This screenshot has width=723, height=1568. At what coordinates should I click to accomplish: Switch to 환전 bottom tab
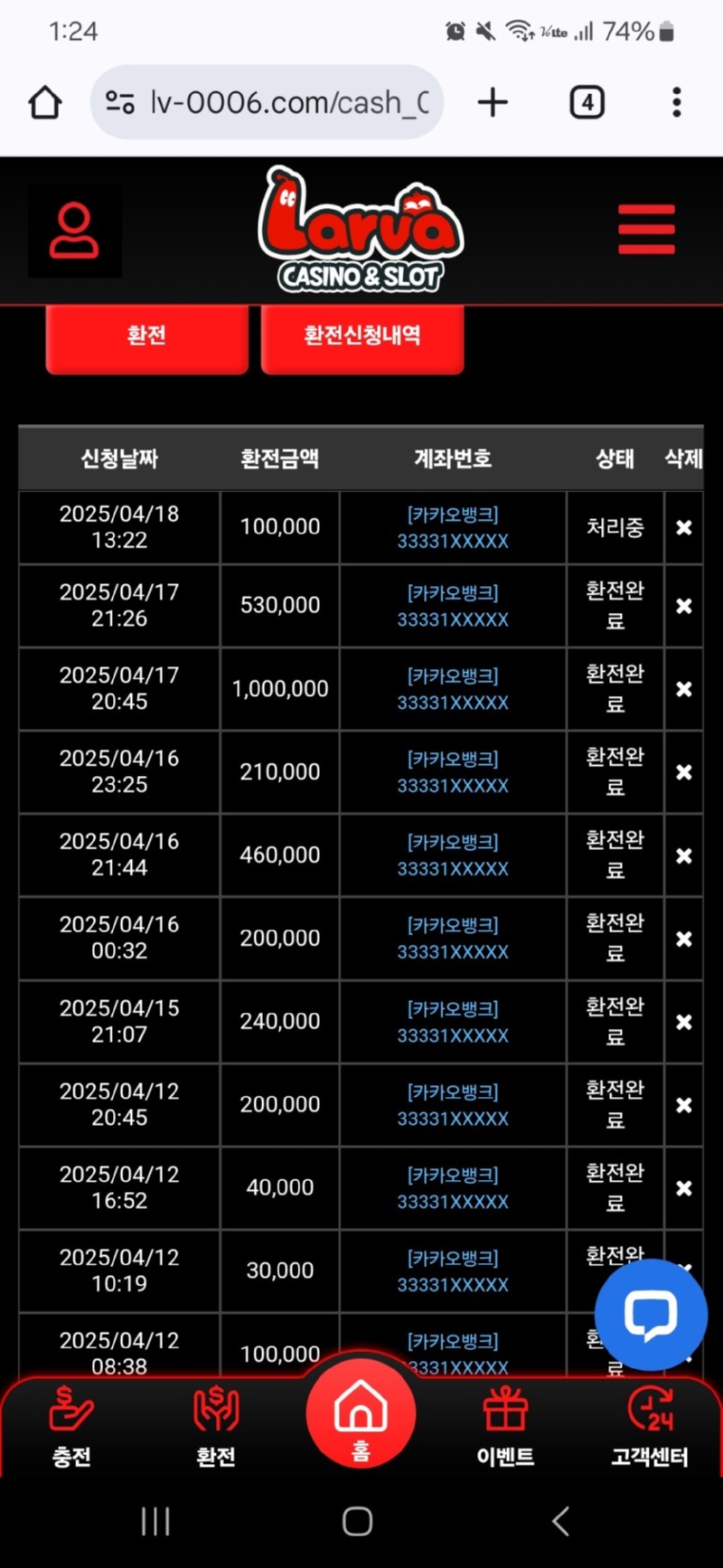pos(216,1427)
